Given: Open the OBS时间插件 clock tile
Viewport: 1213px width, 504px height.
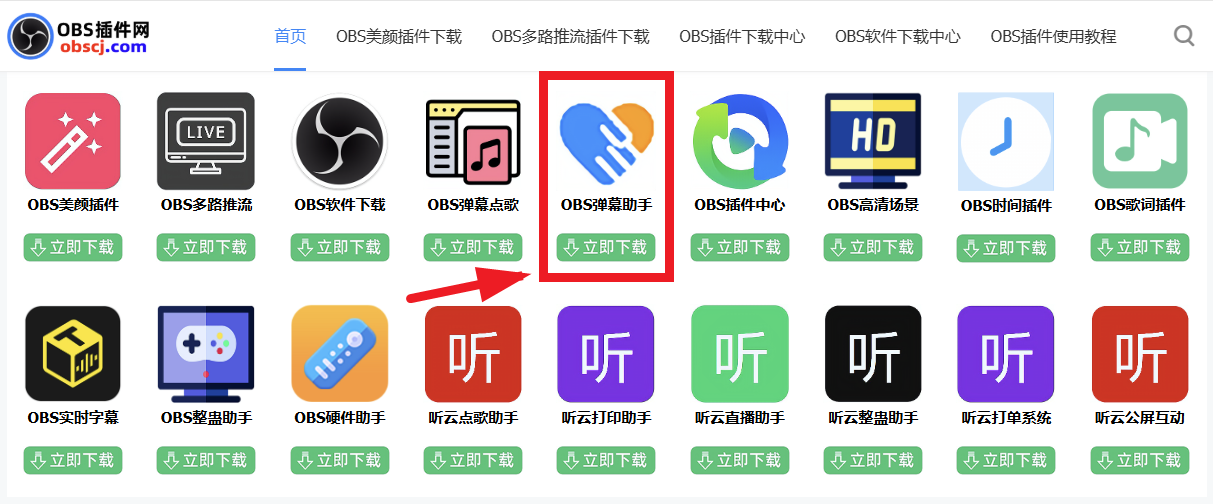Looking at the screenshot, I should 1006,141.
